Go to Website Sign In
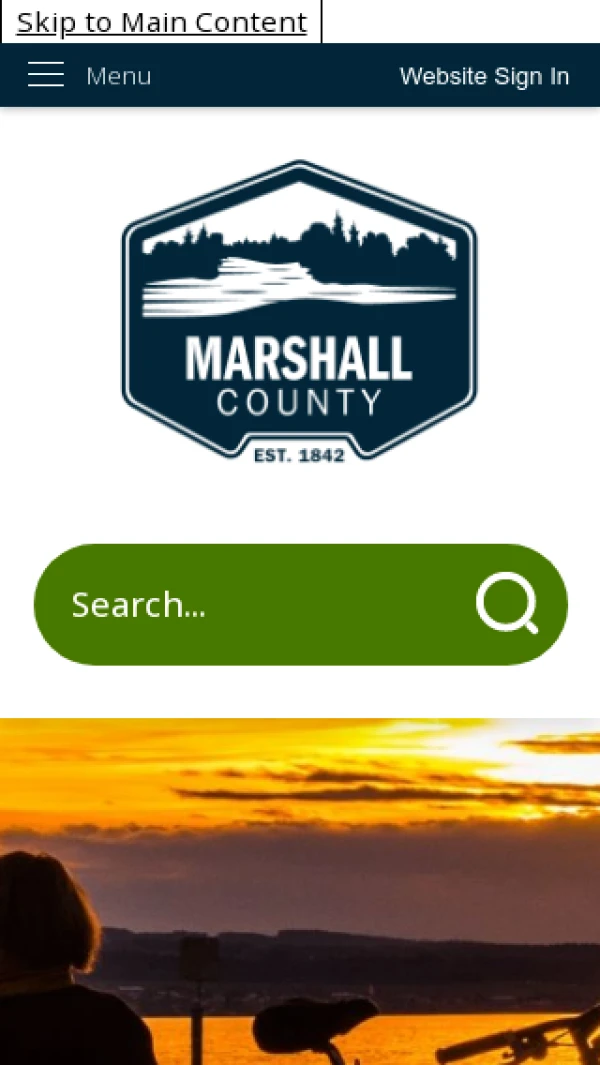The width and height of the screenshot is (600, 1065). [484, 76]
